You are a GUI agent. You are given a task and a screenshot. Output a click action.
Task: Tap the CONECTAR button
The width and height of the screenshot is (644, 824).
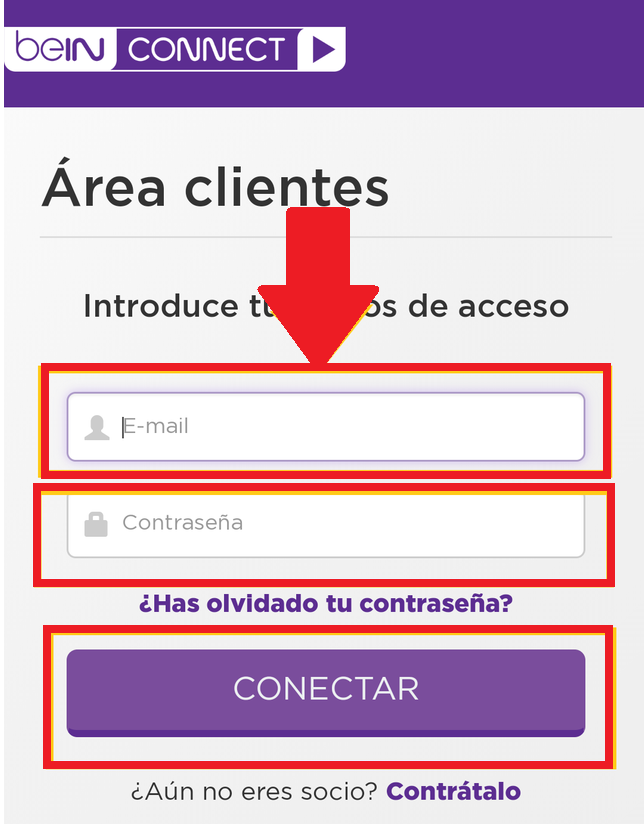(x=325, y=690)
